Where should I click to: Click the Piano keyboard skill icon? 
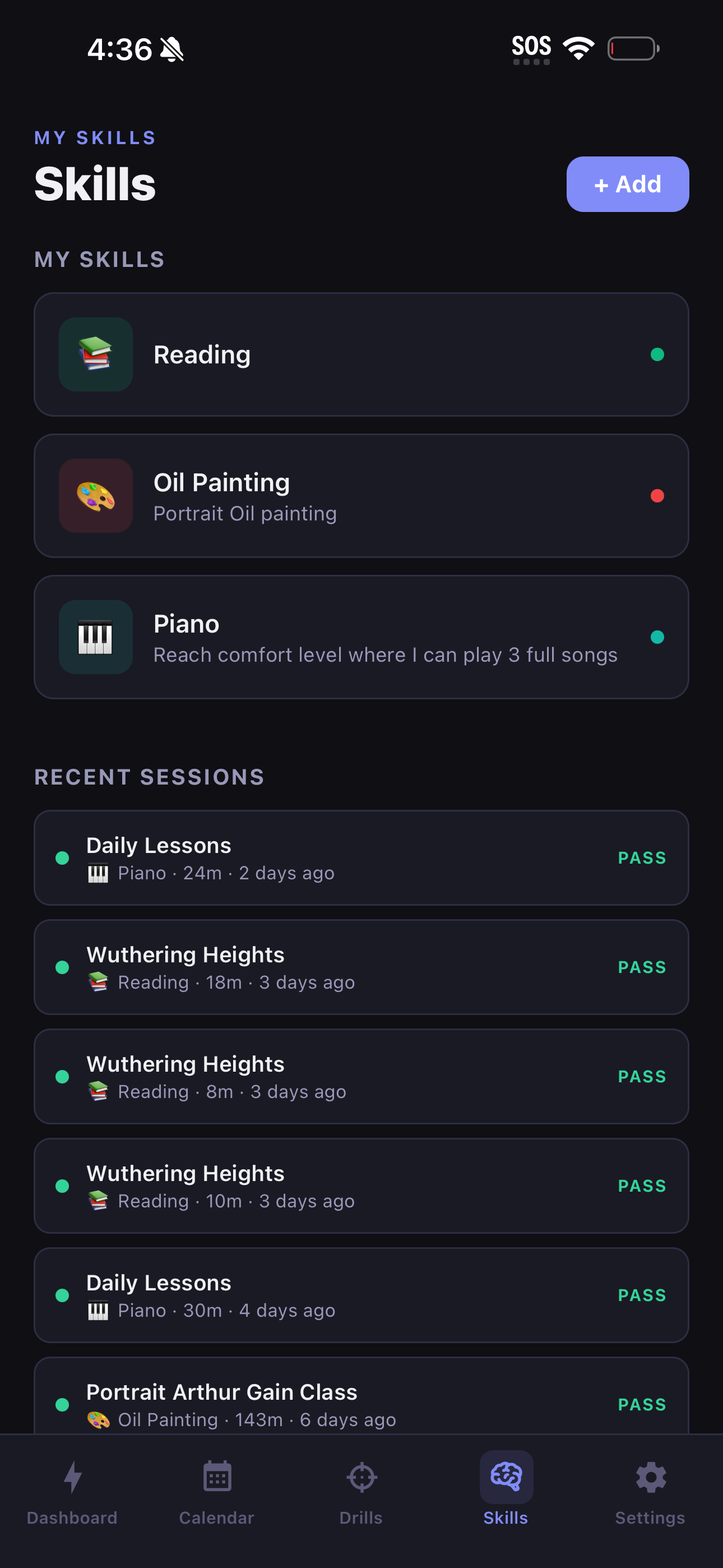click(x=95, y=637)
